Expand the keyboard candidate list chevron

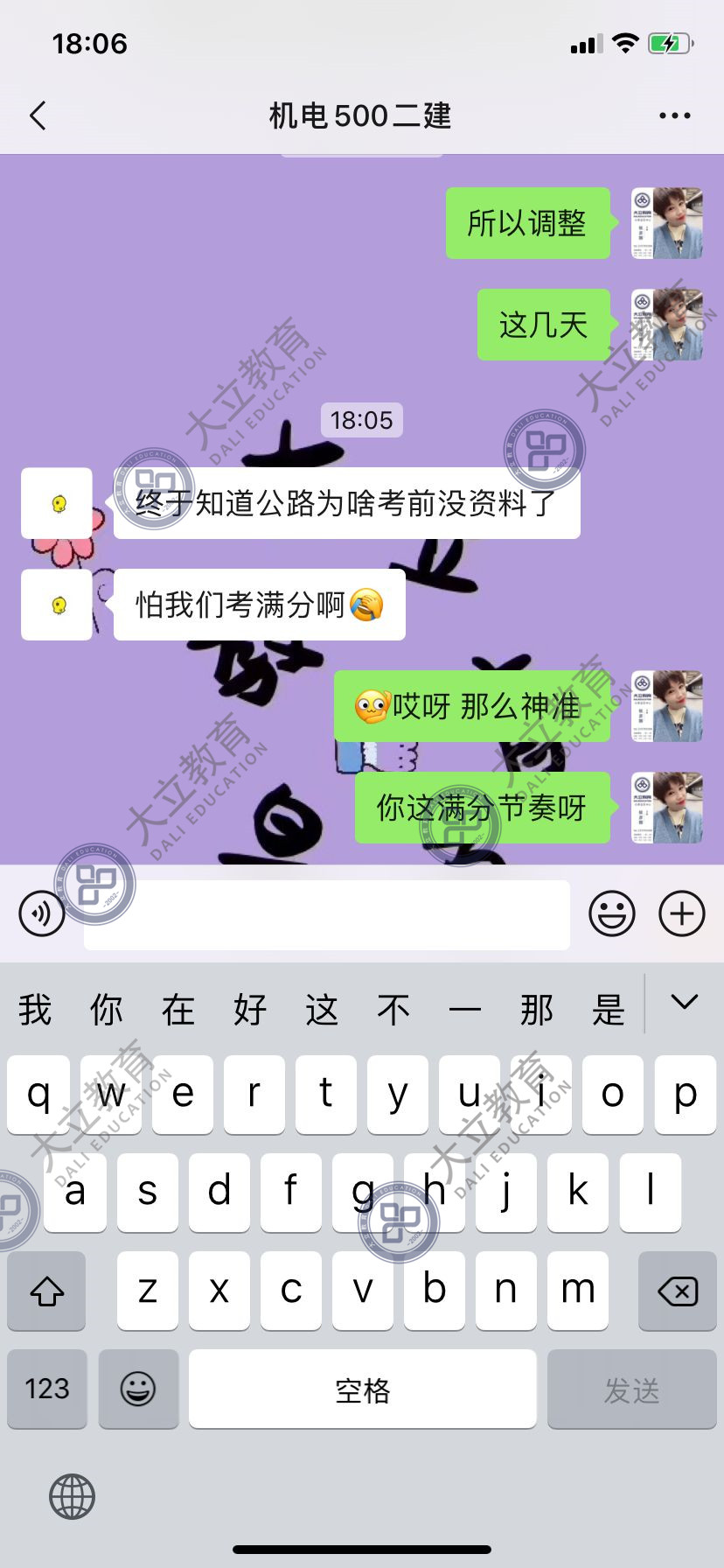click(685, 1003)
